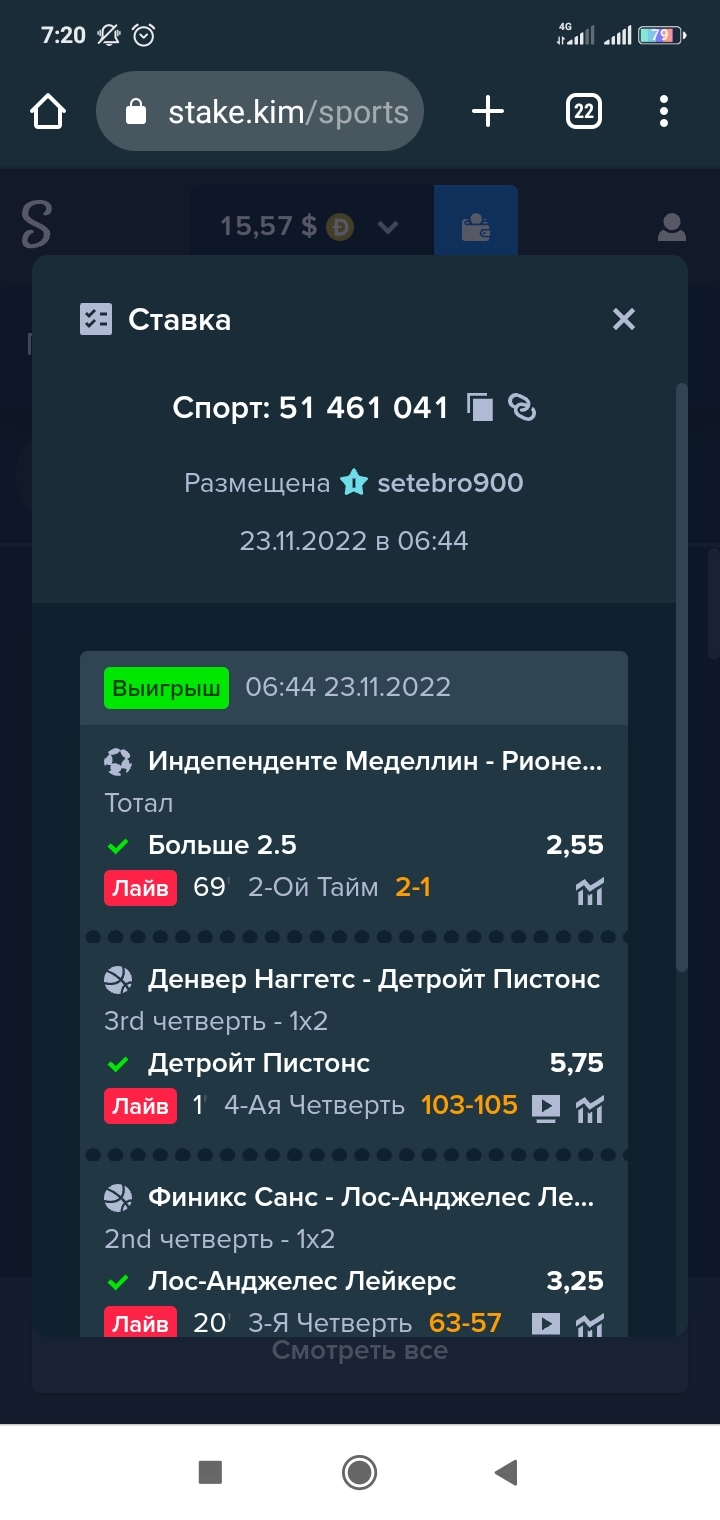Open stats icon for Финикс Санс game
720x1520 pixels.
(x=590, y=1324)
